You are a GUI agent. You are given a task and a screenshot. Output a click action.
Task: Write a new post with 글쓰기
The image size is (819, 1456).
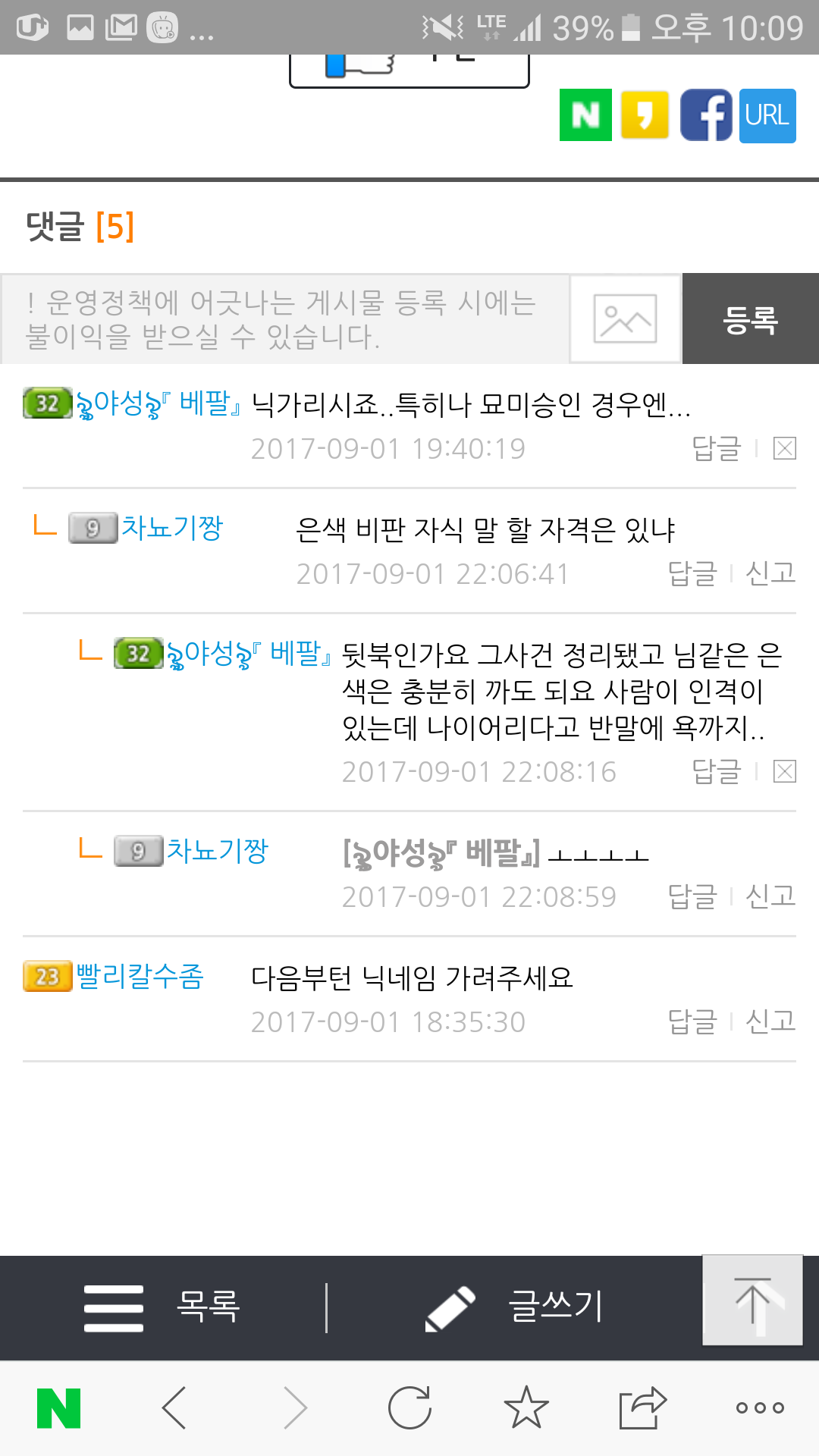[516, 1307]
